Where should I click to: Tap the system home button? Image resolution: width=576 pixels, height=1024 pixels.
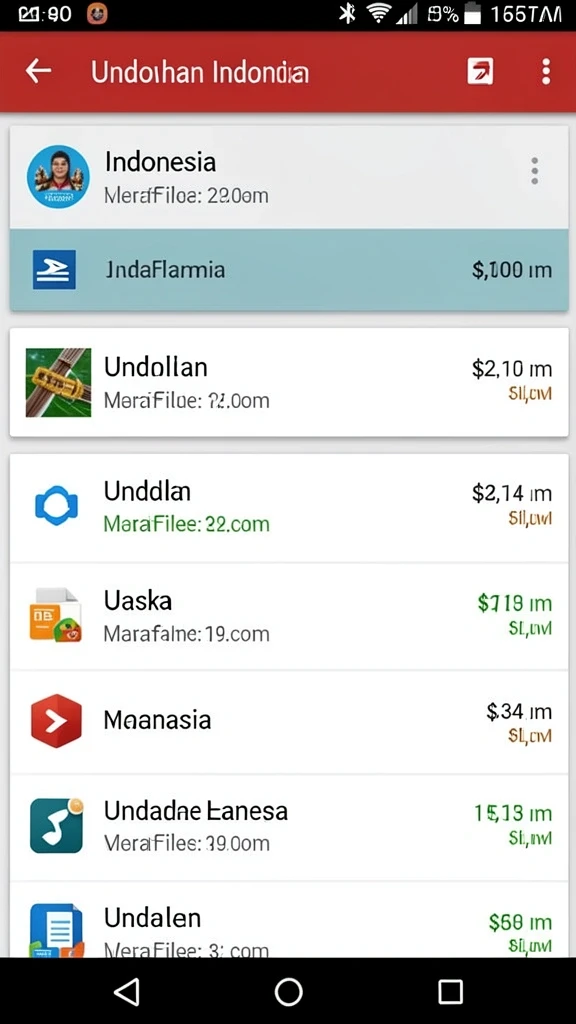288,991
